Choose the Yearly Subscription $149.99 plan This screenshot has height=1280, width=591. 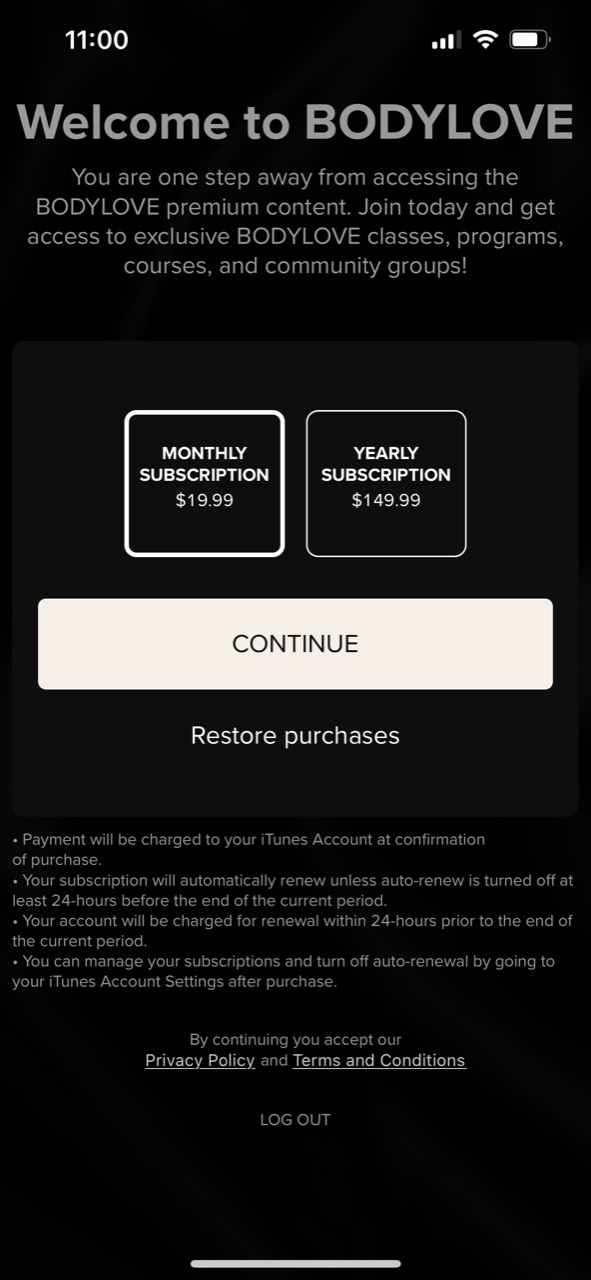[386, 483]
